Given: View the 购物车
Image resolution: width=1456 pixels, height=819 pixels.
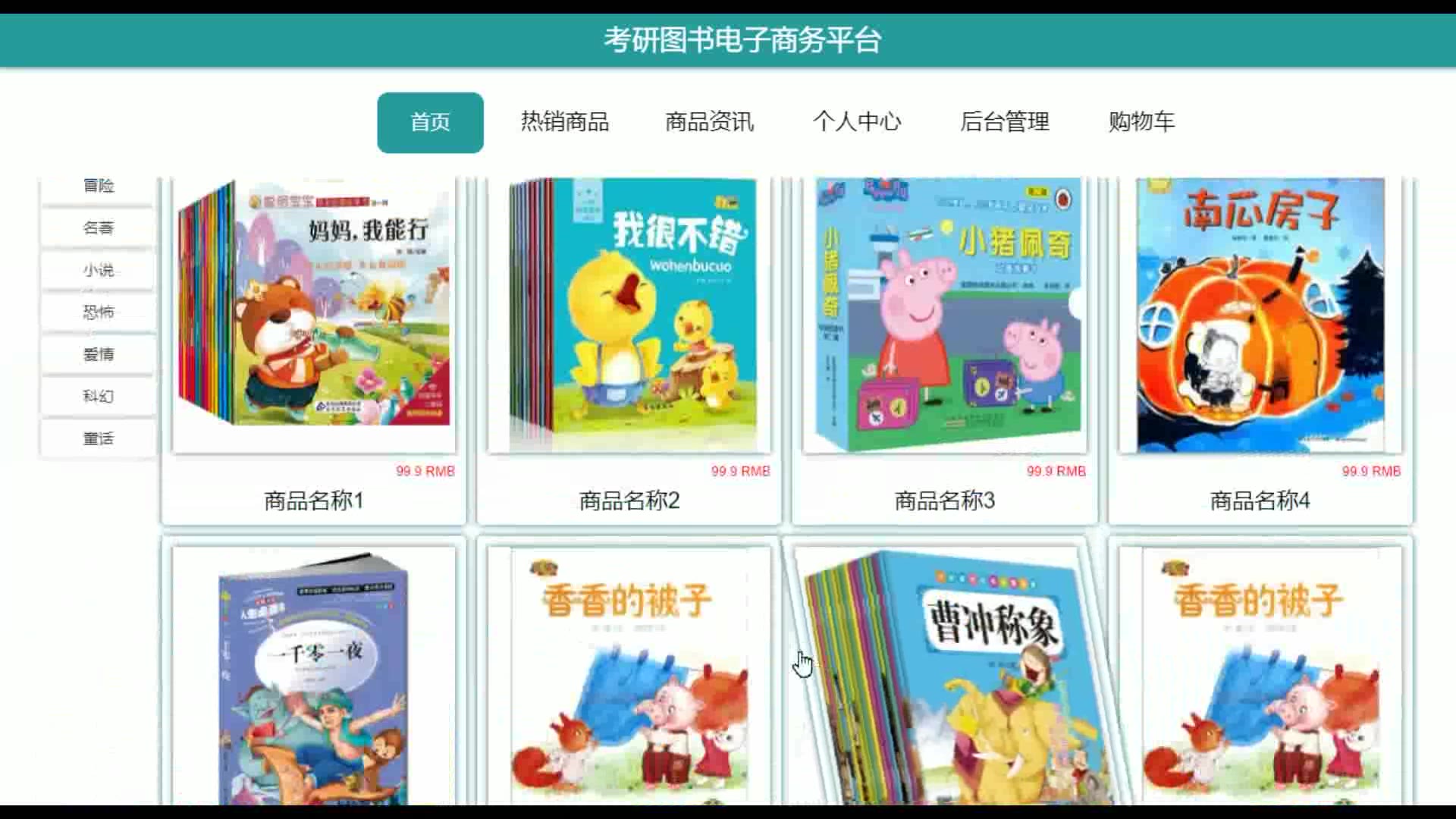Looking at the screenshot, I should (1141, 122).
